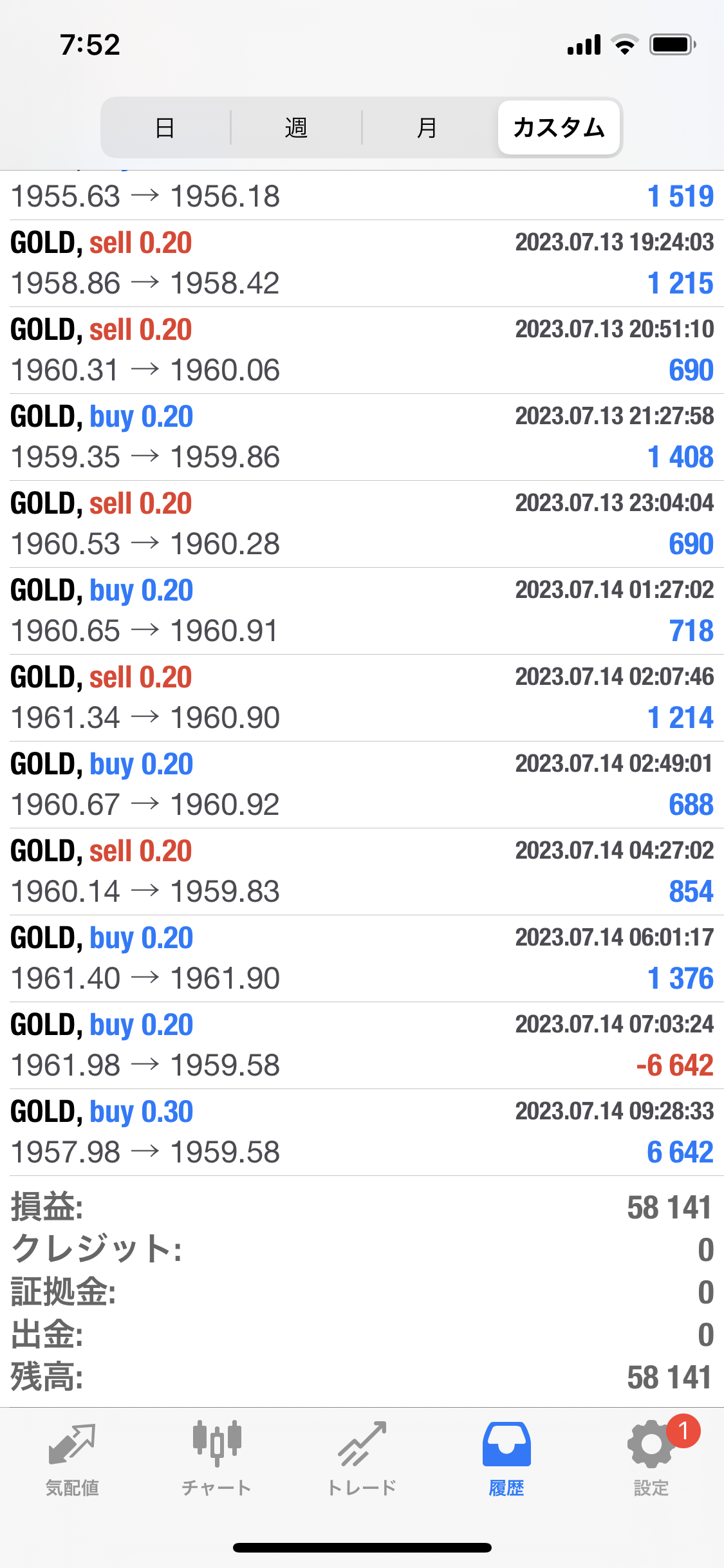724x1568 pixels.
Task: Switch to the 日 (day) period
Action: pyautogui.click(x=165, y=127)
